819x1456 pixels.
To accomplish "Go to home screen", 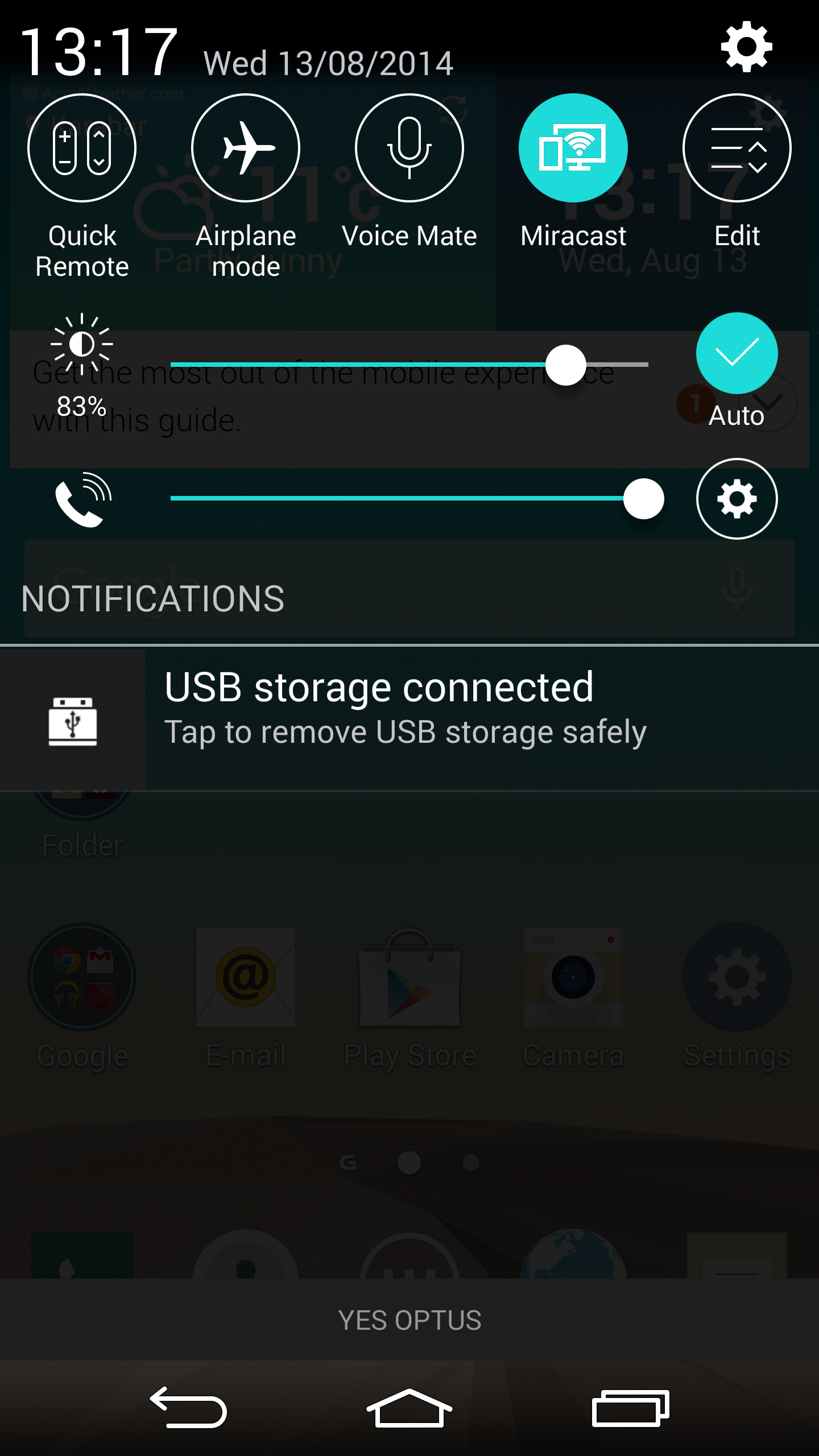I will coord(409,1407).
